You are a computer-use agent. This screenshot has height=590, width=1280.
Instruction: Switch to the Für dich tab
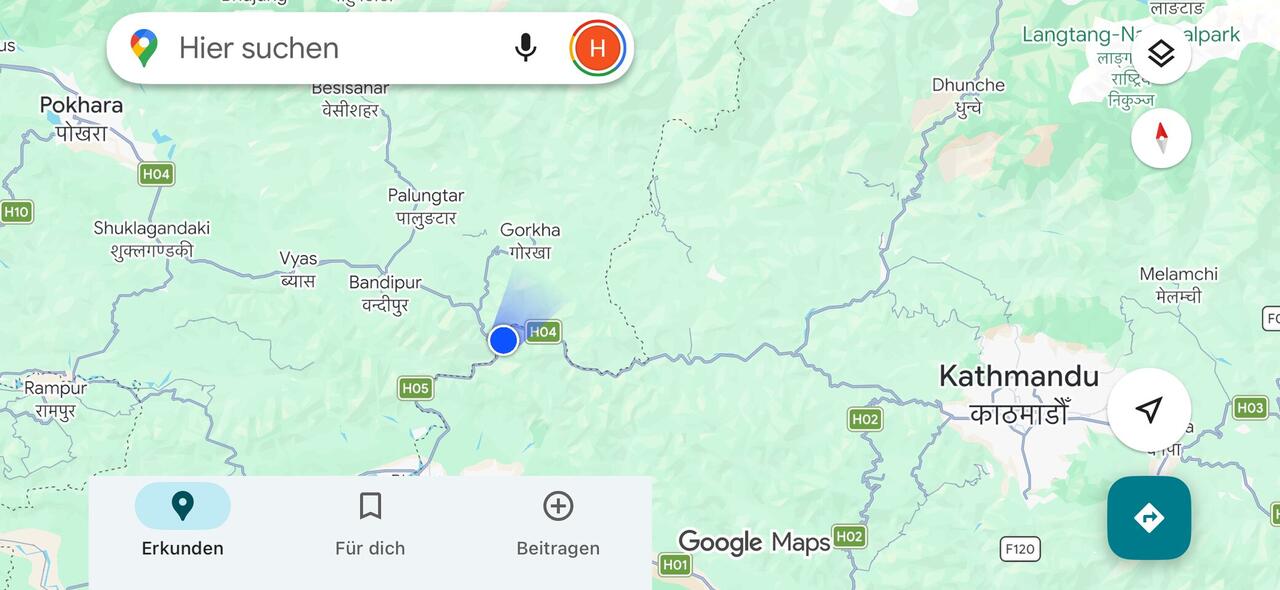click(370, 520)
